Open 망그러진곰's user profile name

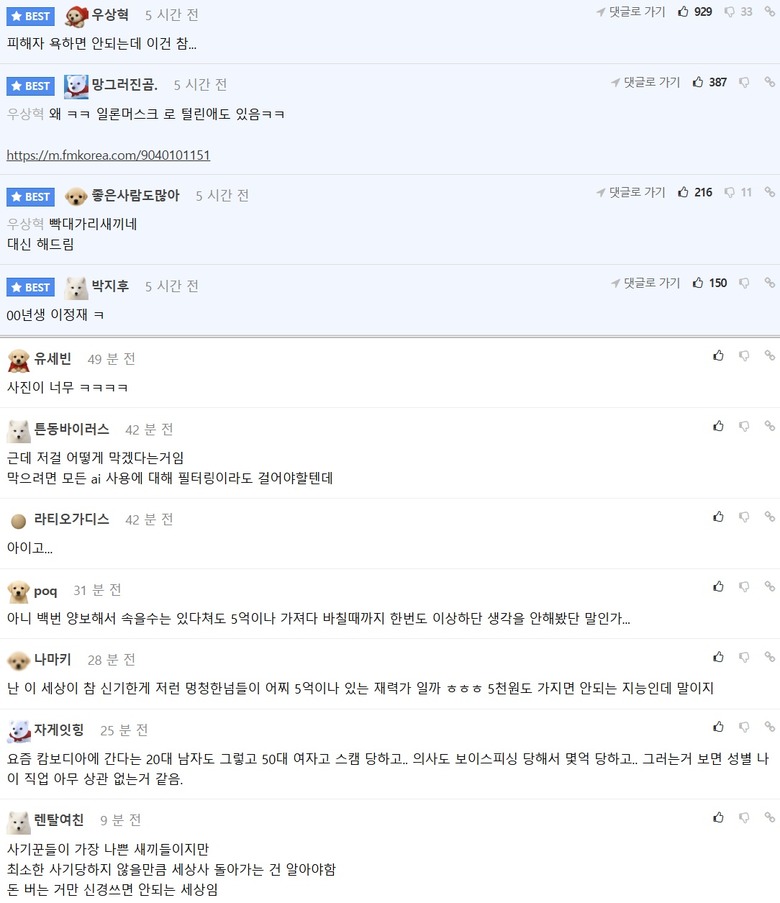(x=124, y=85)
